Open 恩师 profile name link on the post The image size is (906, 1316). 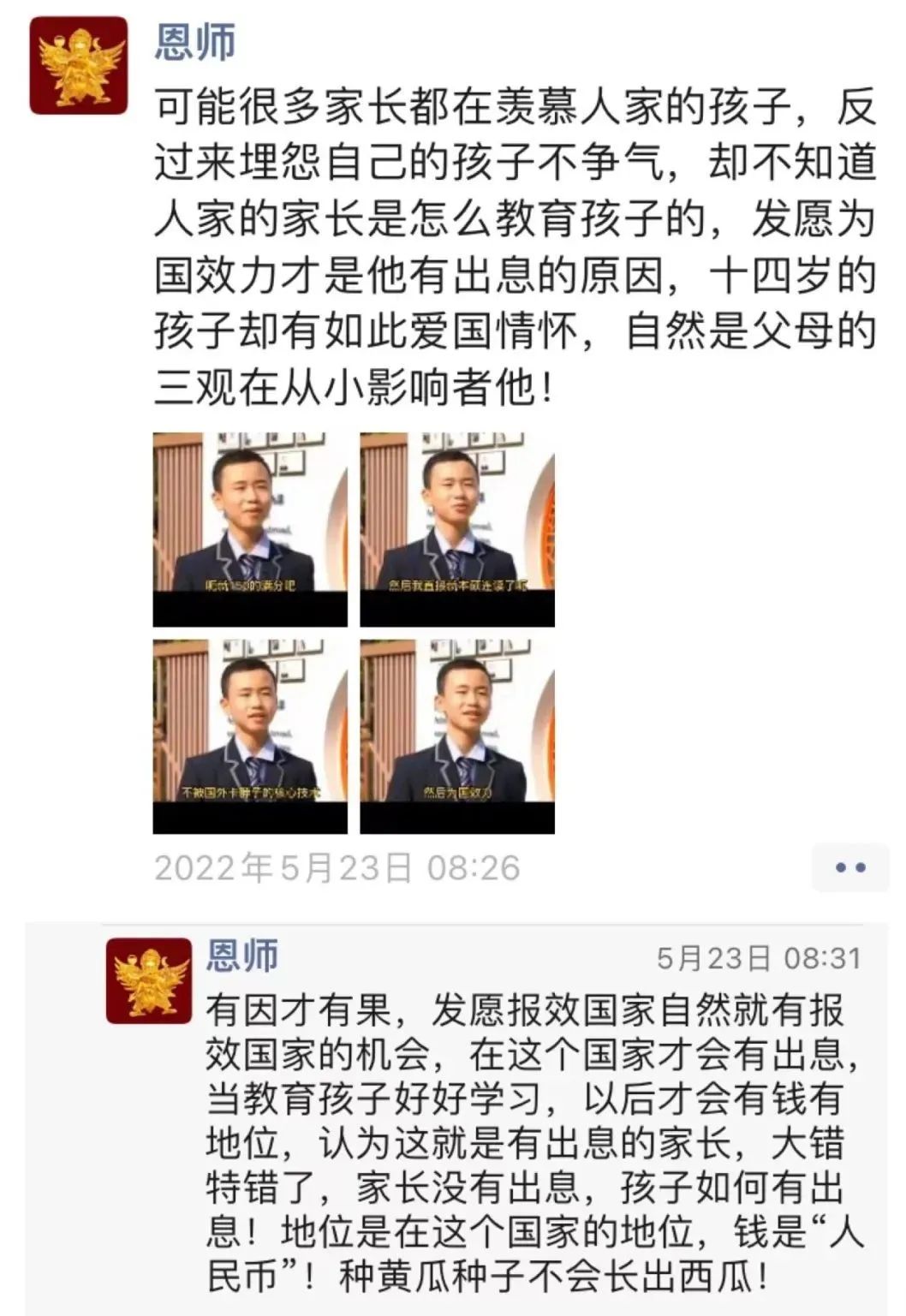pos(195,43)
